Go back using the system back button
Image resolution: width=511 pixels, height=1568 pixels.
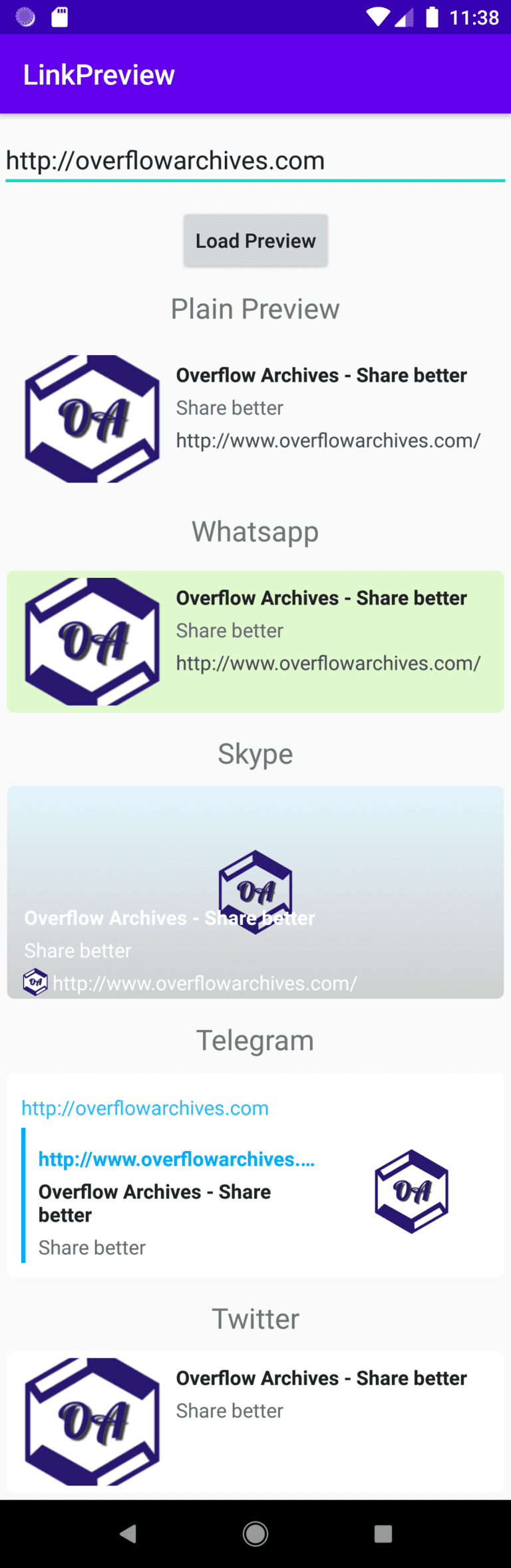(128, 1534)
